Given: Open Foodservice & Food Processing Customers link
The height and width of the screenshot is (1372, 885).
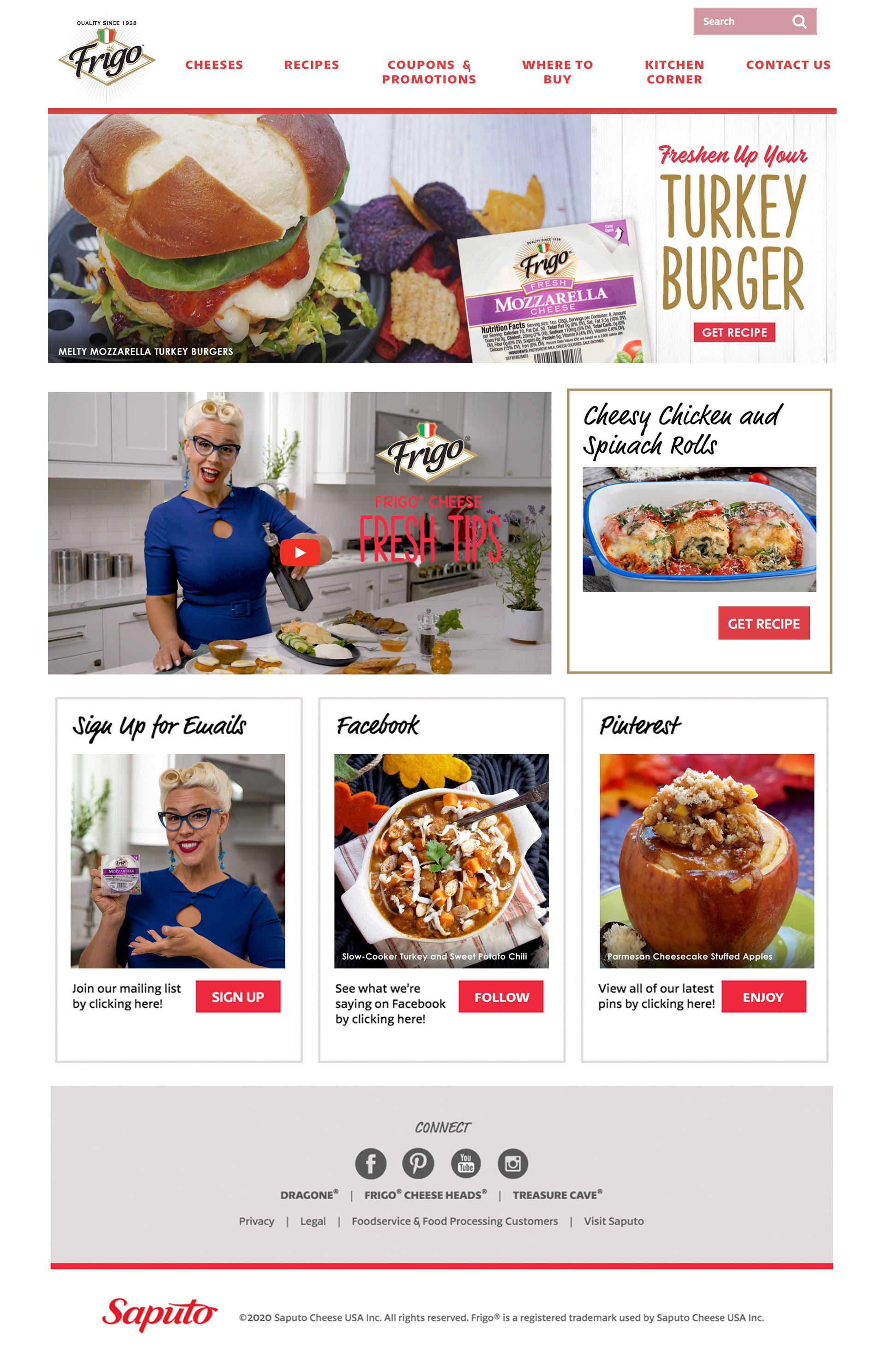Looking at the screenshot, I should 454,1221.
